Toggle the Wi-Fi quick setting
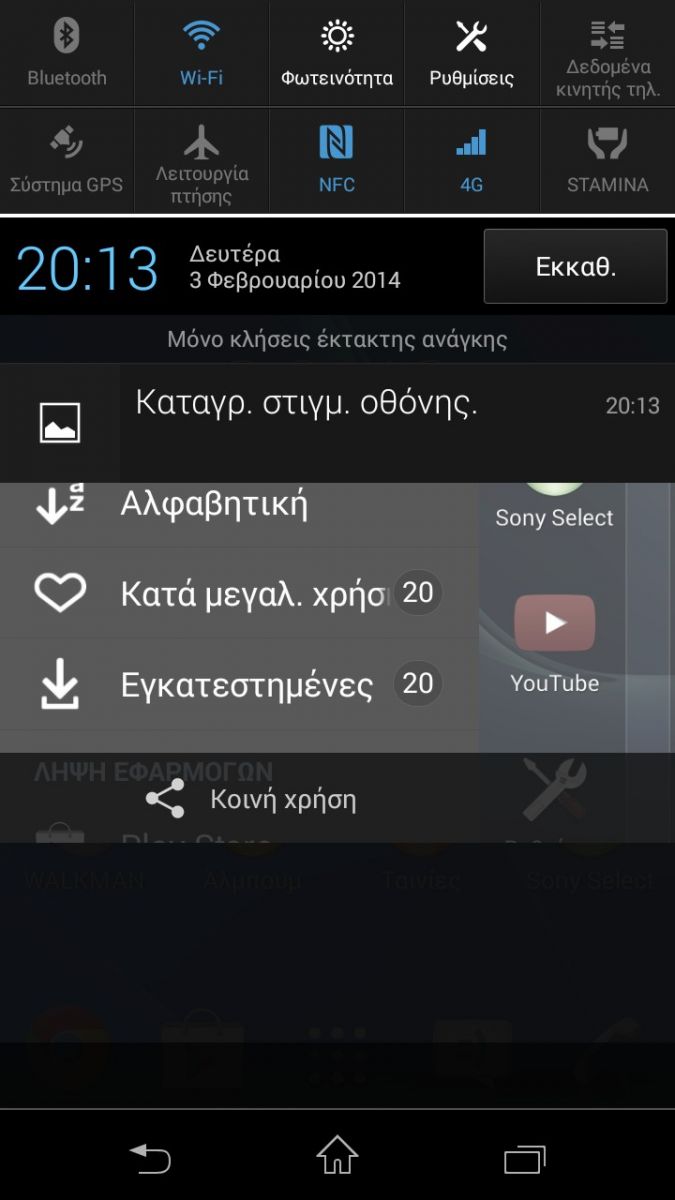The image size is (675, 1200). pos(201,53)
